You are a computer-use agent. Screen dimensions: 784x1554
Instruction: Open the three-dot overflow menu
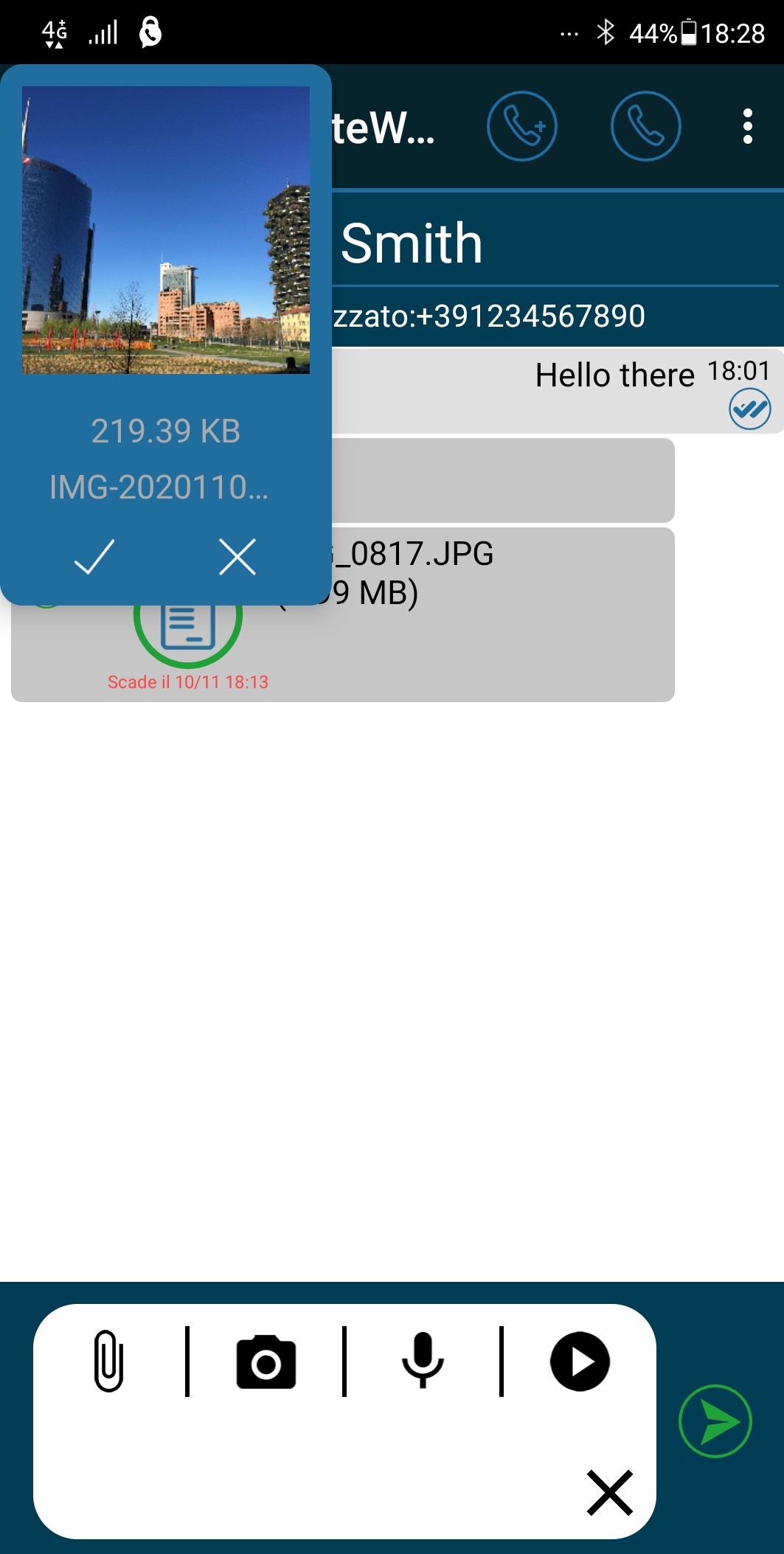747,126
